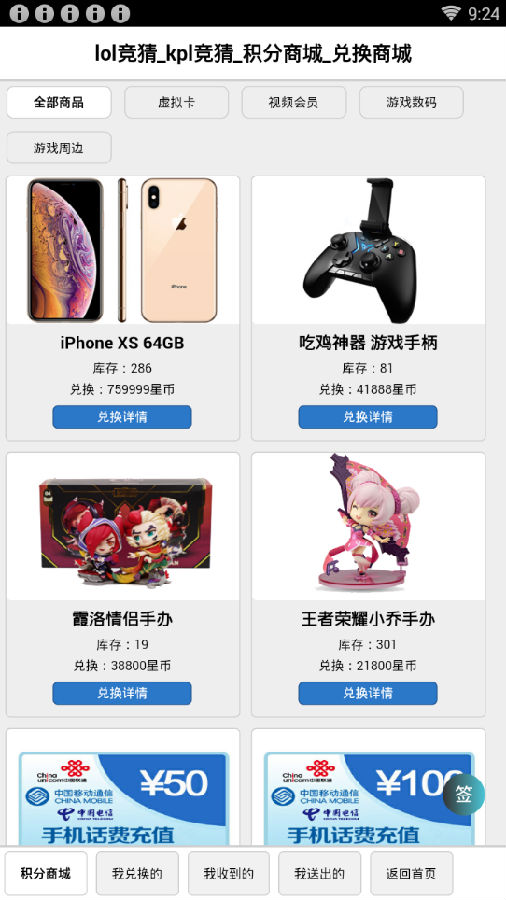Filter products by 视频会员
The height and width of the screenshot is (900, 506).
coord(294,103)
